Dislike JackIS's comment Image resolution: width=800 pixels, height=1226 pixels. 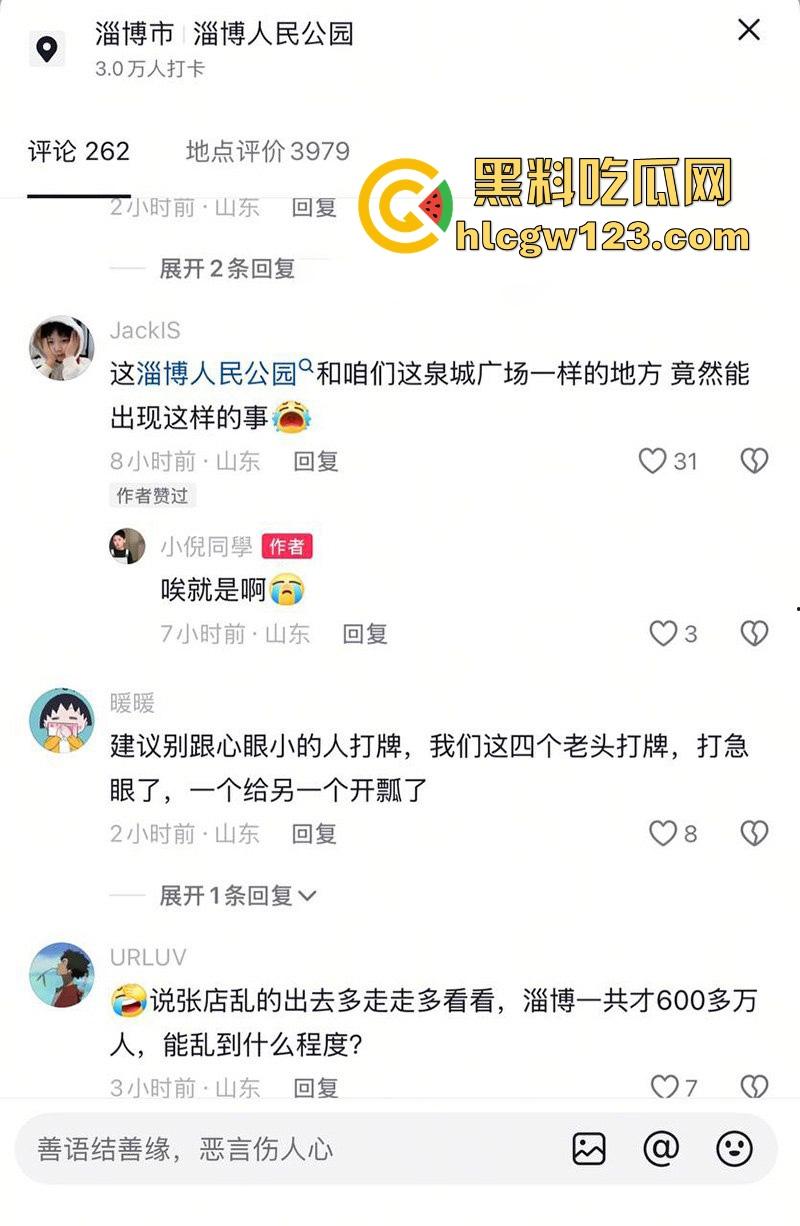[x=754, y=461]
